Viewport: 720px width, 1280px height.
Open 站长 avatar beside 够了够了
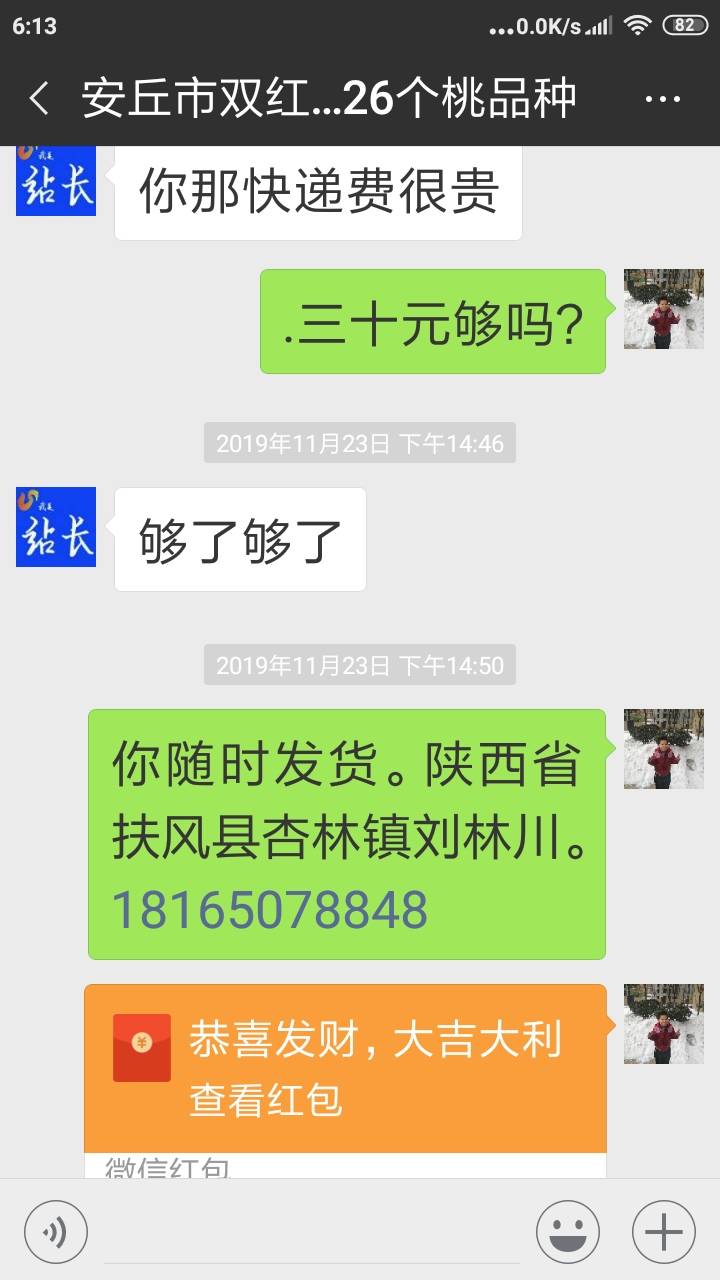point(56,527)
